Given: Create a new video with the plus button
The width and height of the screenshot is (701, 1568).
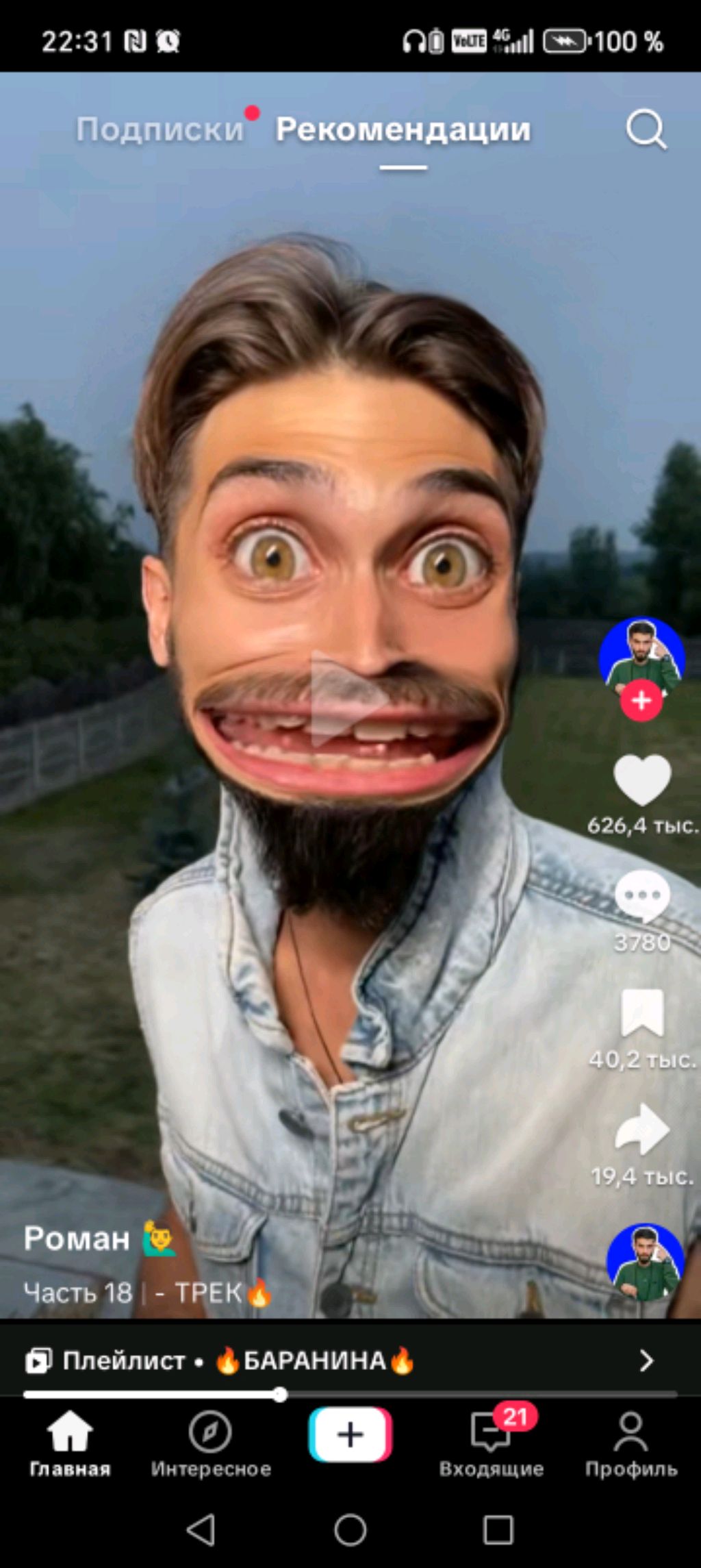Looking at the screenshot, I should point(350,1434).
